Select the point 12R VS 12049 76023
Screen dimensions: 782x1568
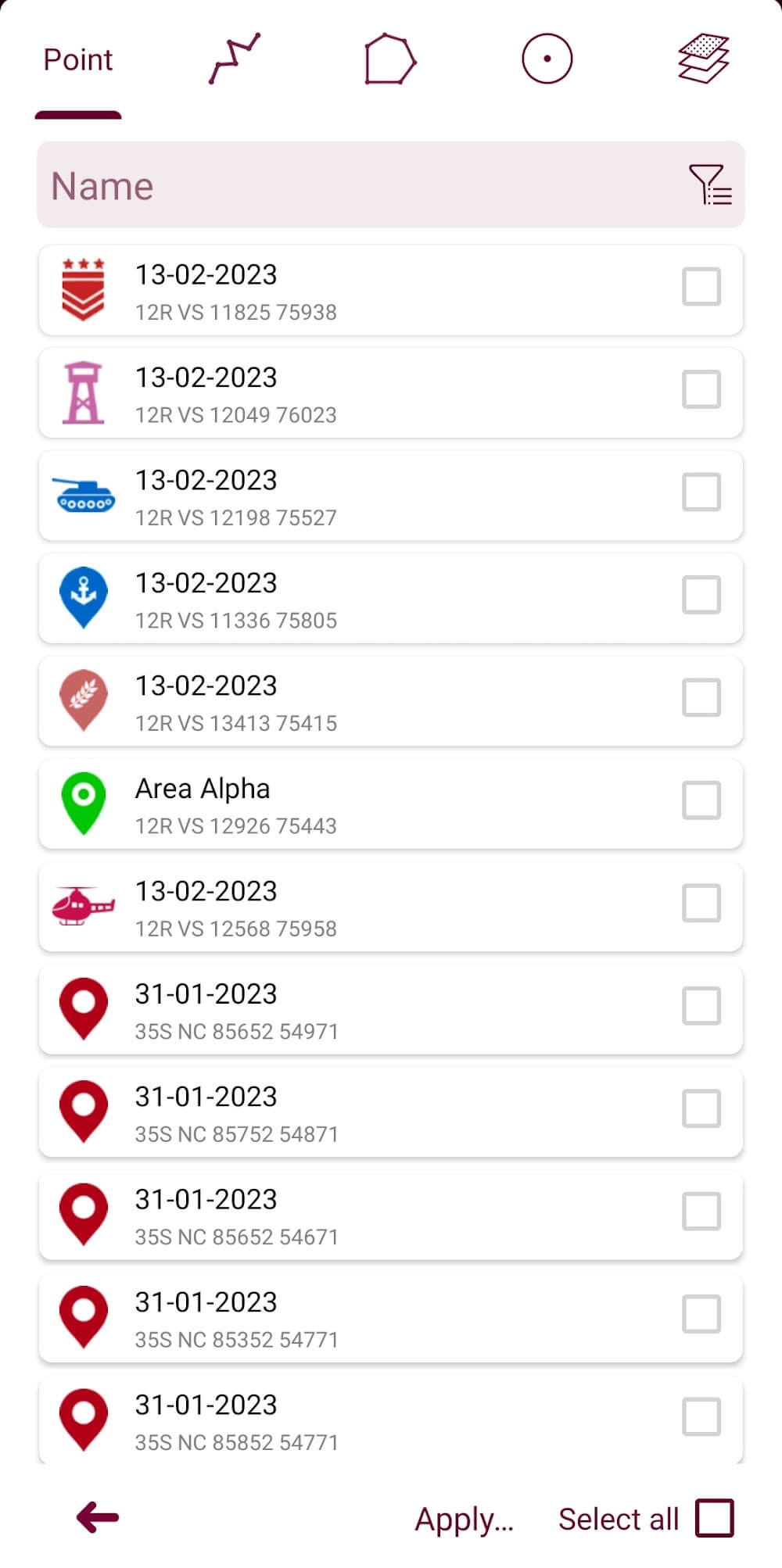coord(701,389)
